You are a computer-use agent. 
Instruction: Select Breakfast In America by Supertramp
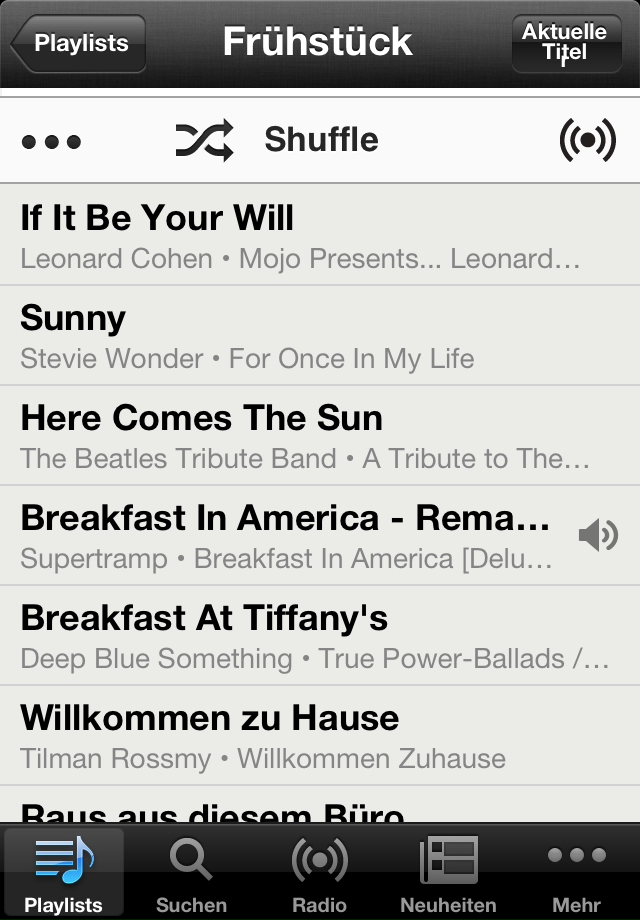[290, 536]
